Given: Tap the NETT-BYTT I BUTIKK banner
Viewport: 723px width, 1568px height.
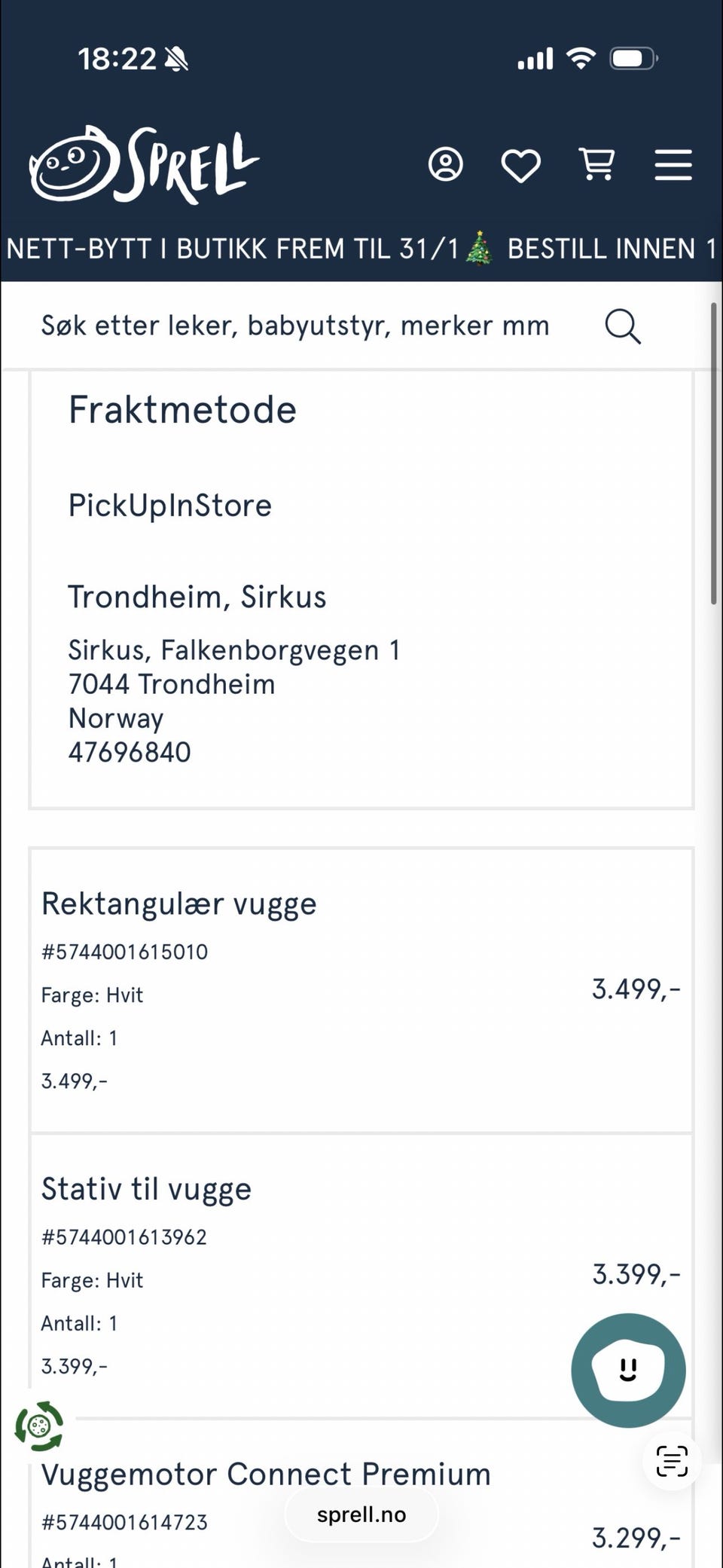Looking at the screenshot, I should [361, 249].
